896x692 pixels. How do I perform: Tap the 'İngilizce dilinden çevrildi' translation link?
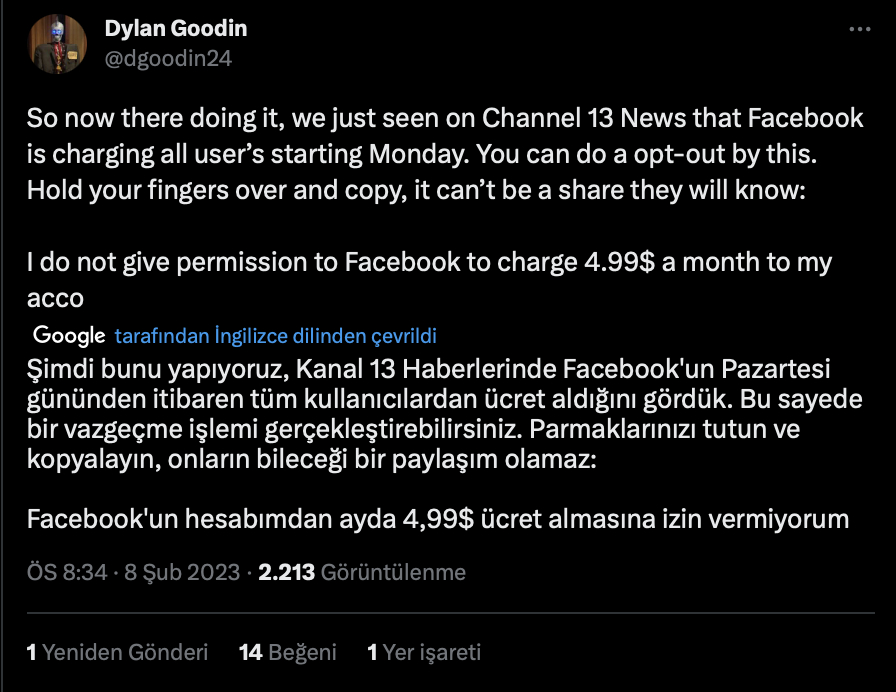coord(275,336)
